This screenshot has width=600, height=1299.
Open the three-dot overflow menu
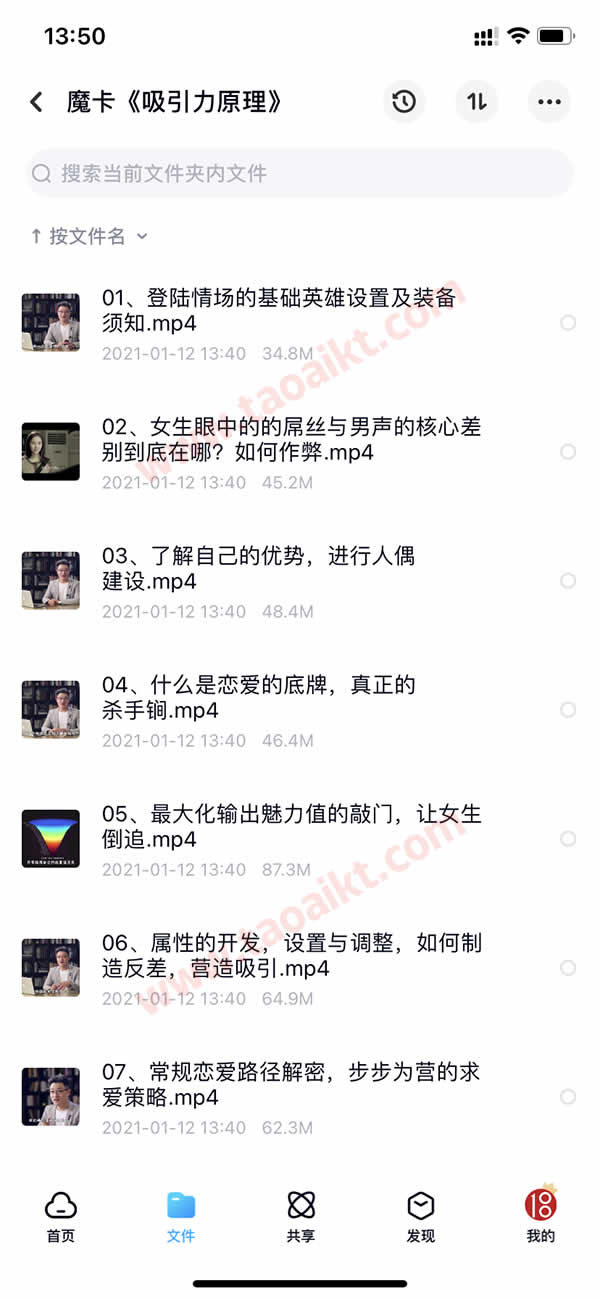549,102
